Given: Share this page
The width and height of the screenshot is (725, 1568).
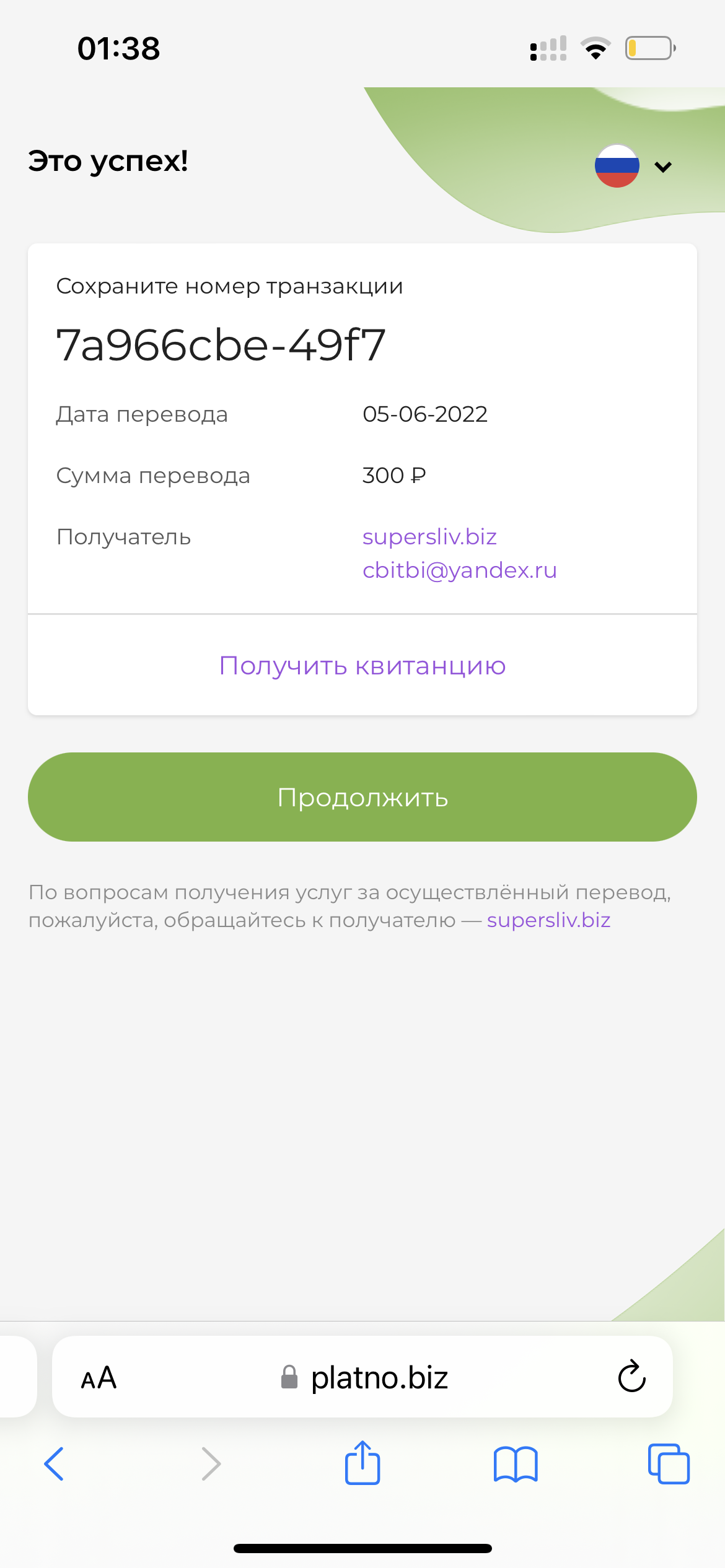Looking at the screenshot, I should [x=362, y=1463].
